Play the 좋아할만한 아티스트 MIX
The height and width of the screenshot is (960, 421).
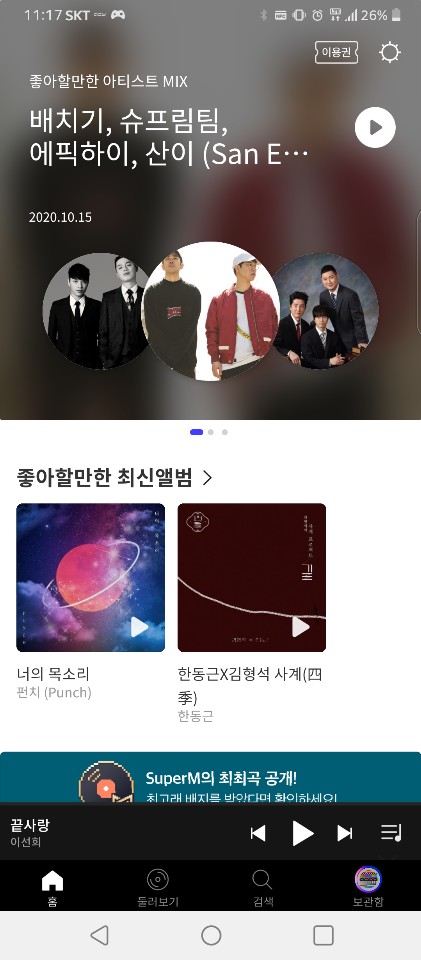tap(375, 127)
